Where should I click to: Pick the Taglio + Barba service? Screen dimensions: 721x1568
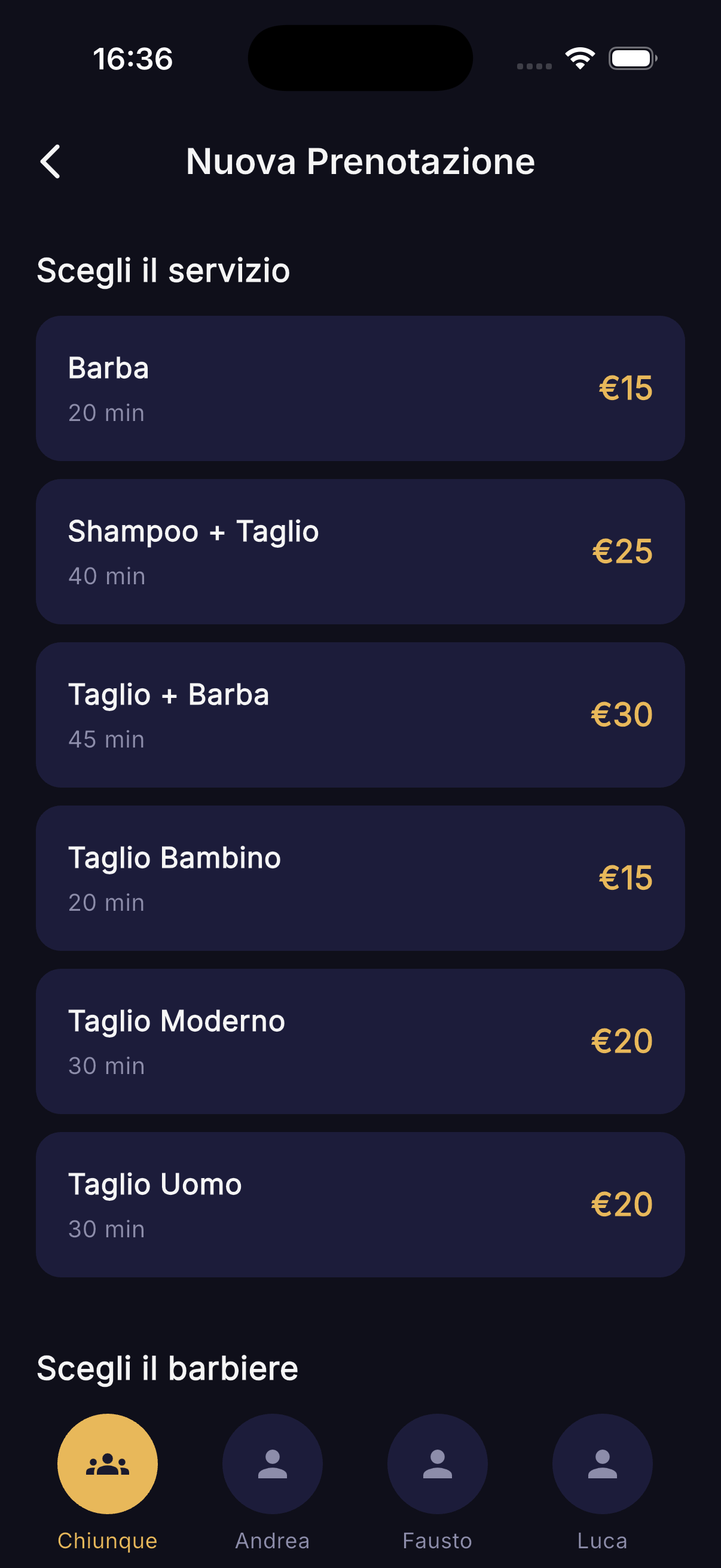pos(361,714)
